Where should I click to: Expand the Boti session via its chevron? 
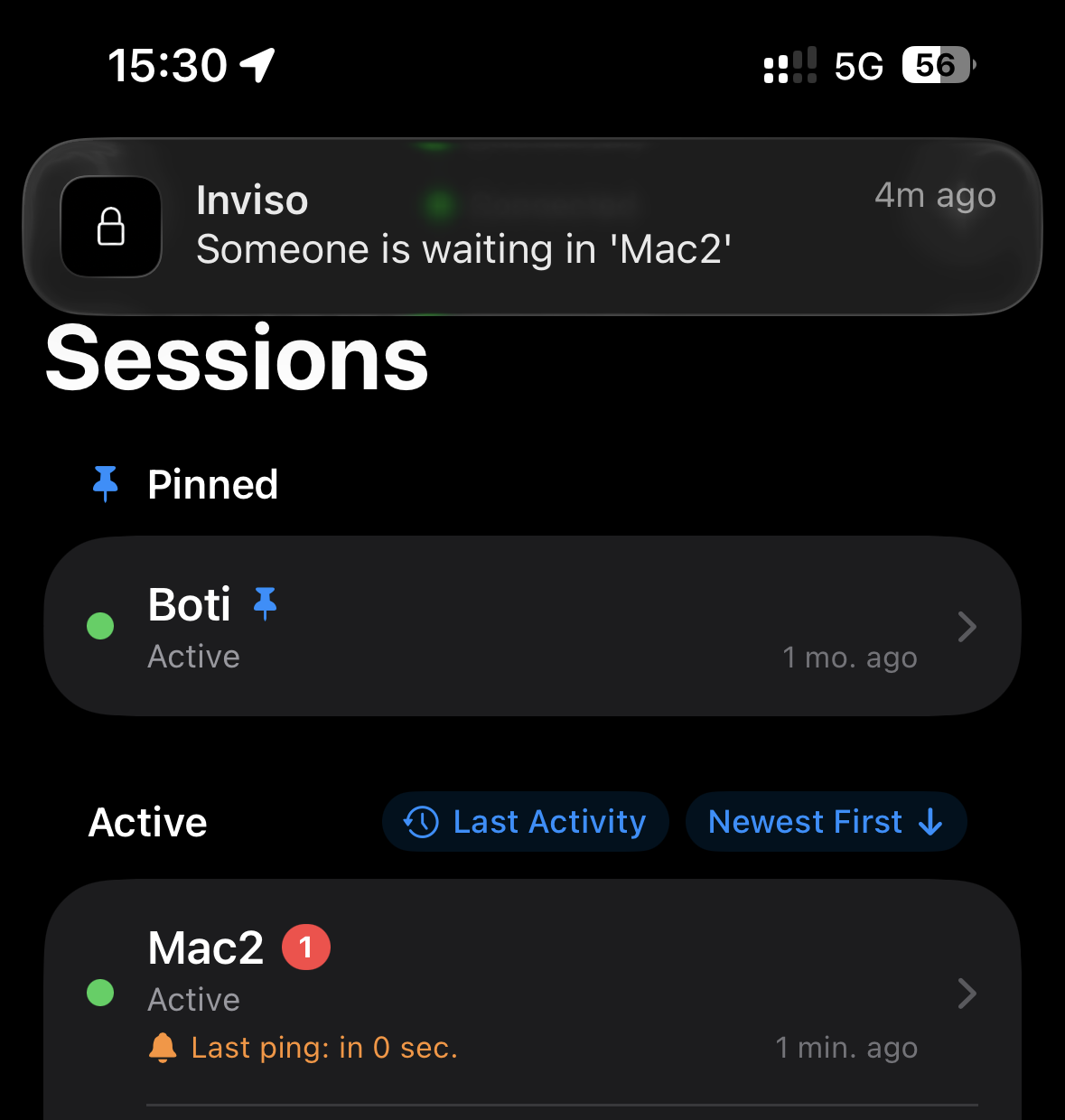pyautogui.click(x=967, y=626)
